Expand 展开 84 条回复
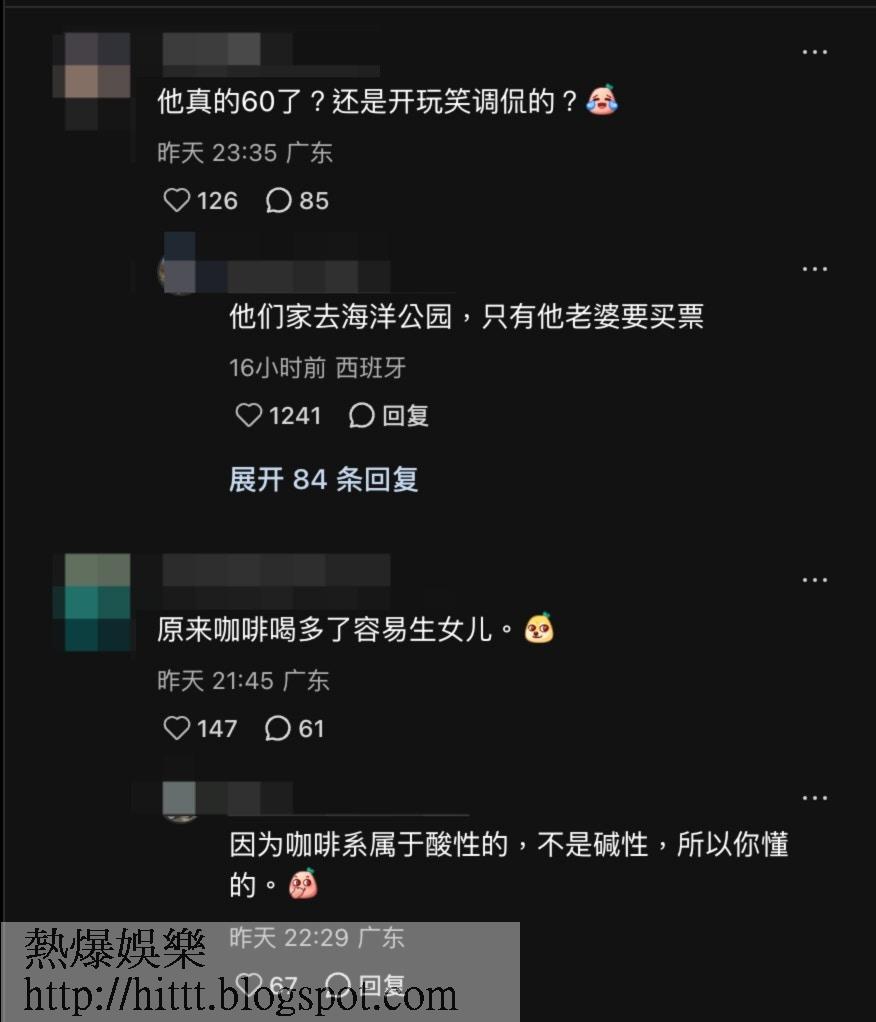The image size is (876, 1022). tap(323, 480)
